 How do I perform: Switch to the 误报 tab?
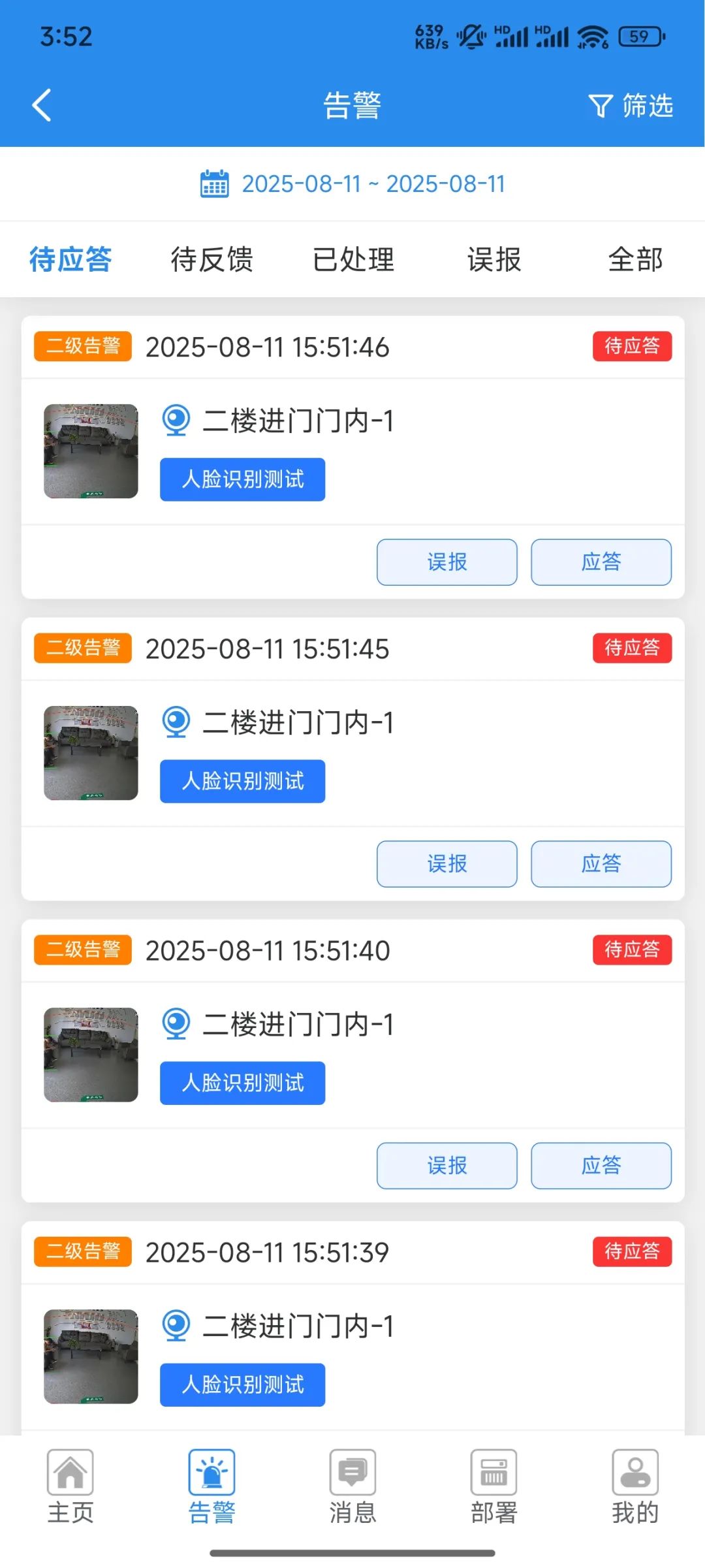(494, 259)
